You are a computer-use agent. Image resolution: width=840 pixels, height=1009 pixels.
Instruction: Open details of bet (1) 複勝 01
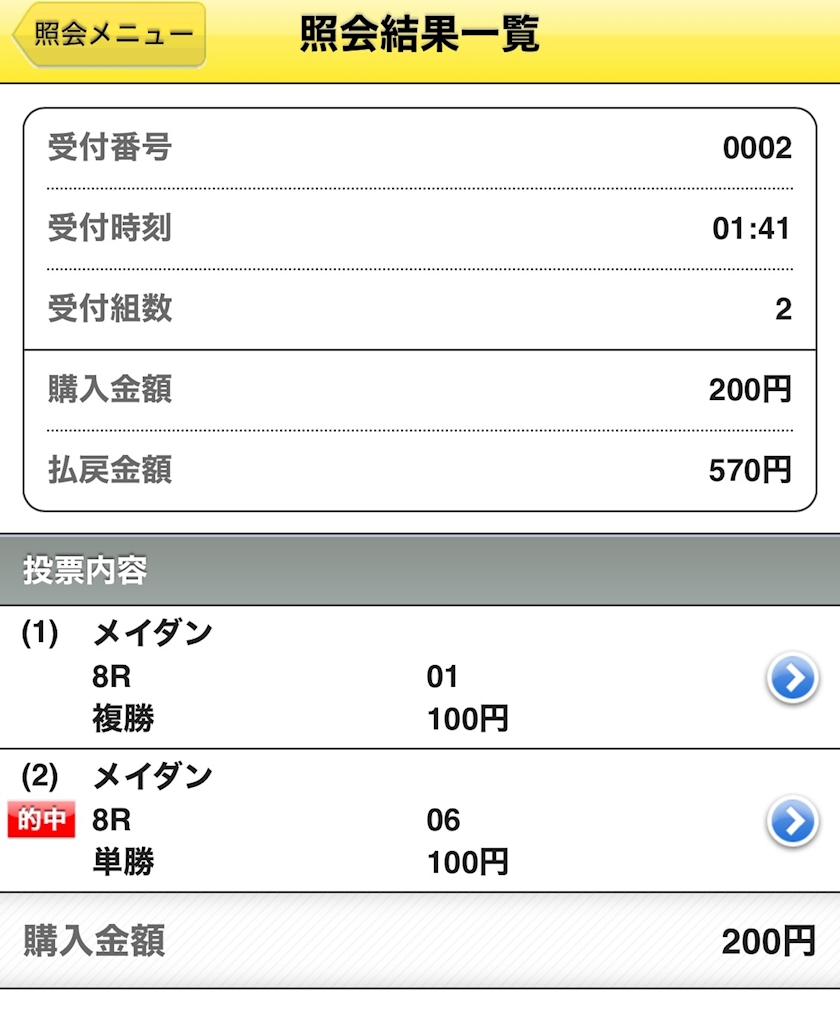pyautogui.click(x=792, y=678)
